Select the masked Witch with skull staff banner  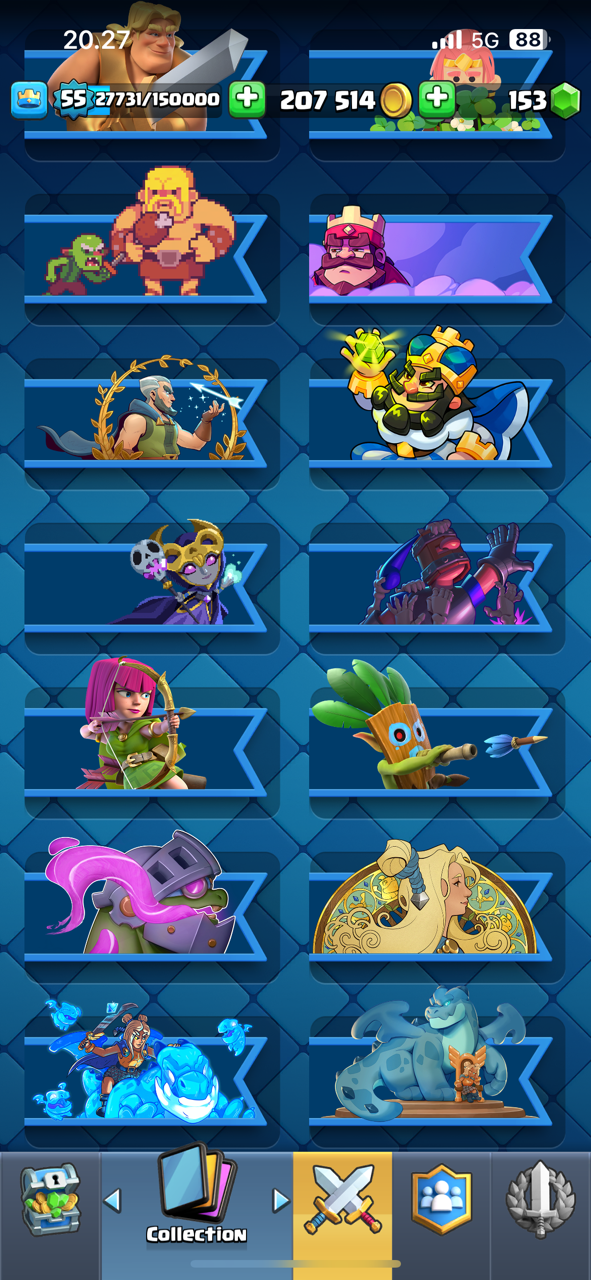151,588
